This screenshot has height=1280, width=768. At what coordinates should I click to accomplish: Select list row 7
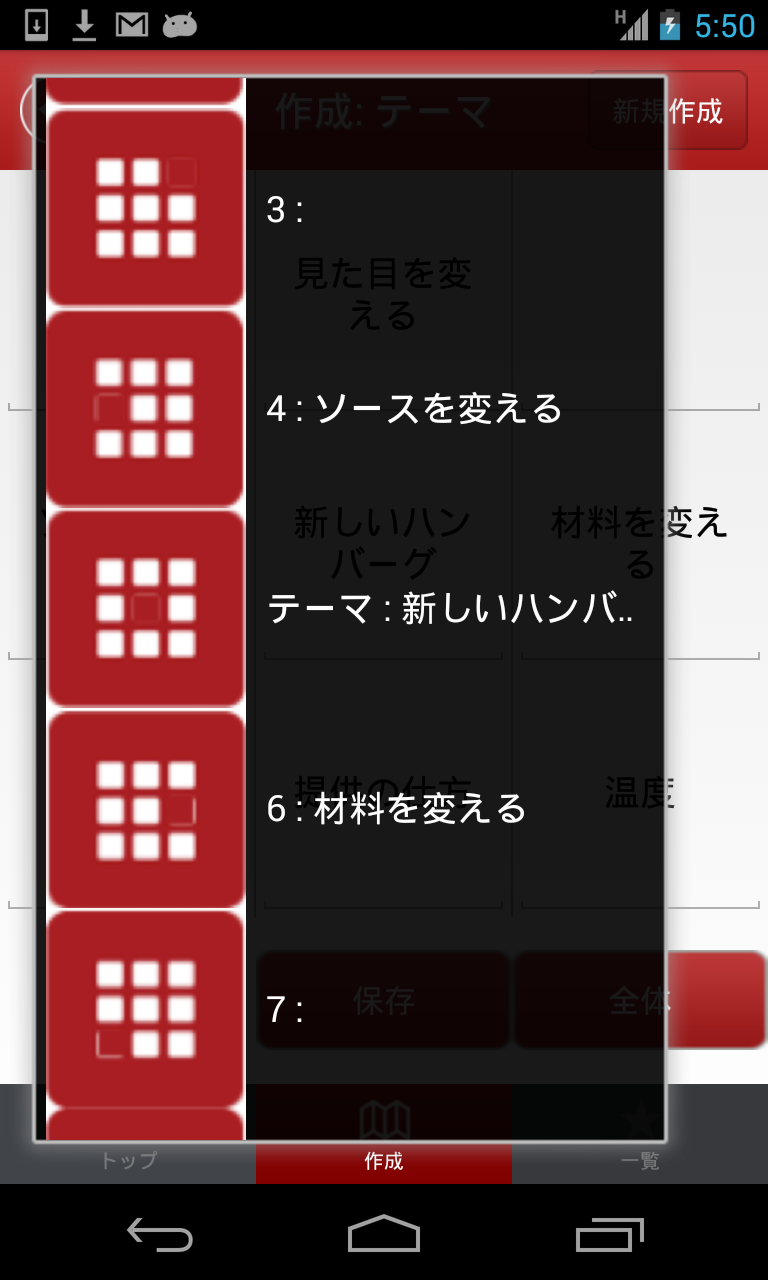point(350,1009)
